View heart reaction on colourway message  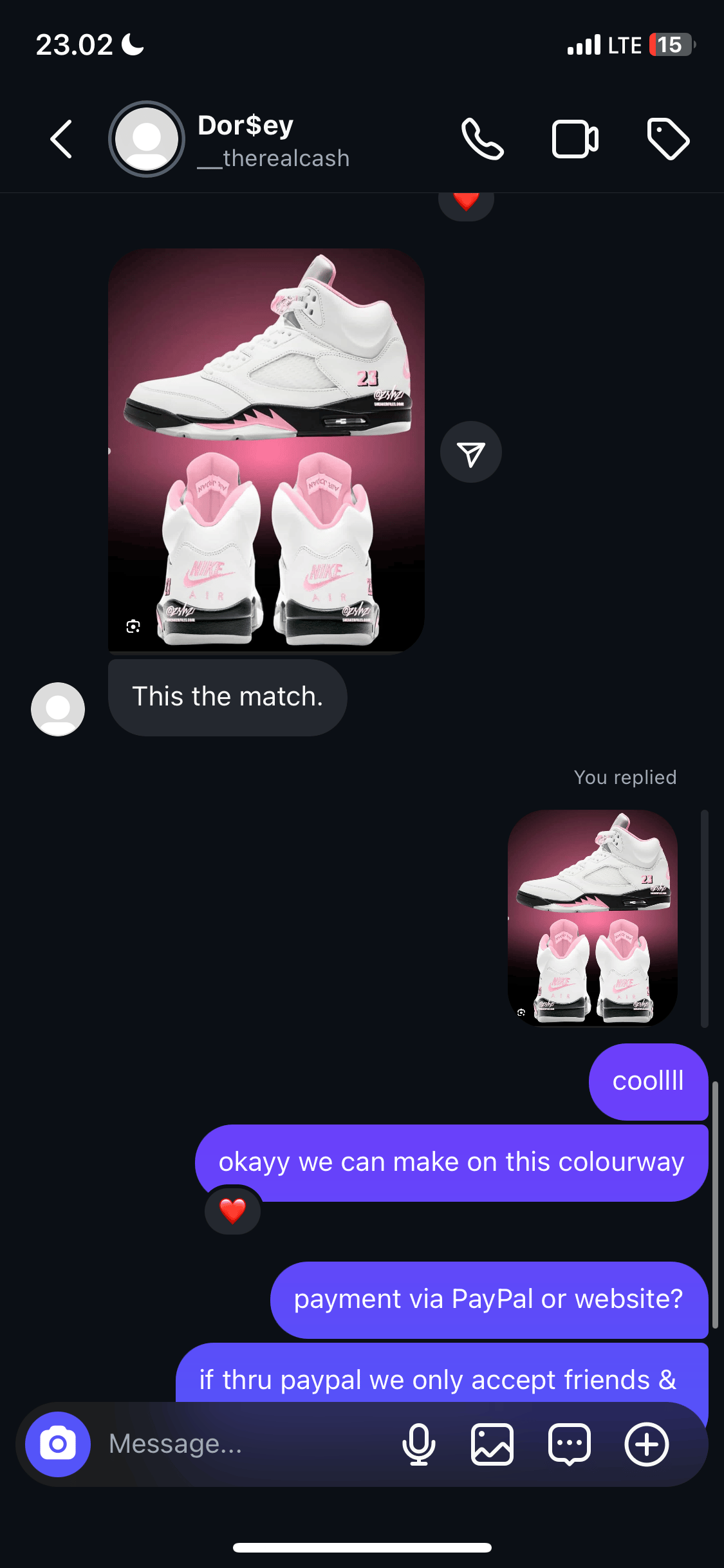pos(232,1211)
